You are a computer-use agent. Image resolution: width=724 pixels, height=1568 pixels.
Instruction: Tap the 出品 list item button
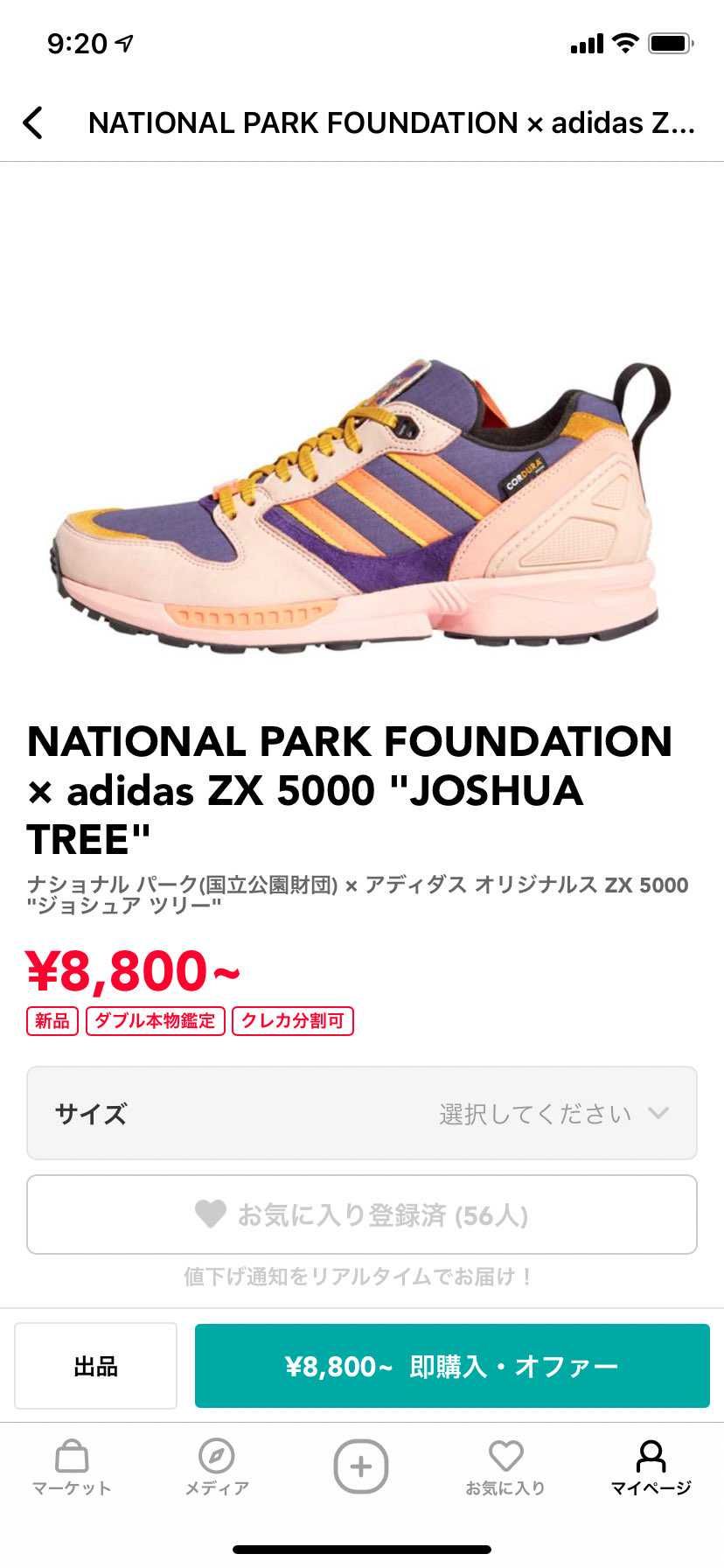95,1366
